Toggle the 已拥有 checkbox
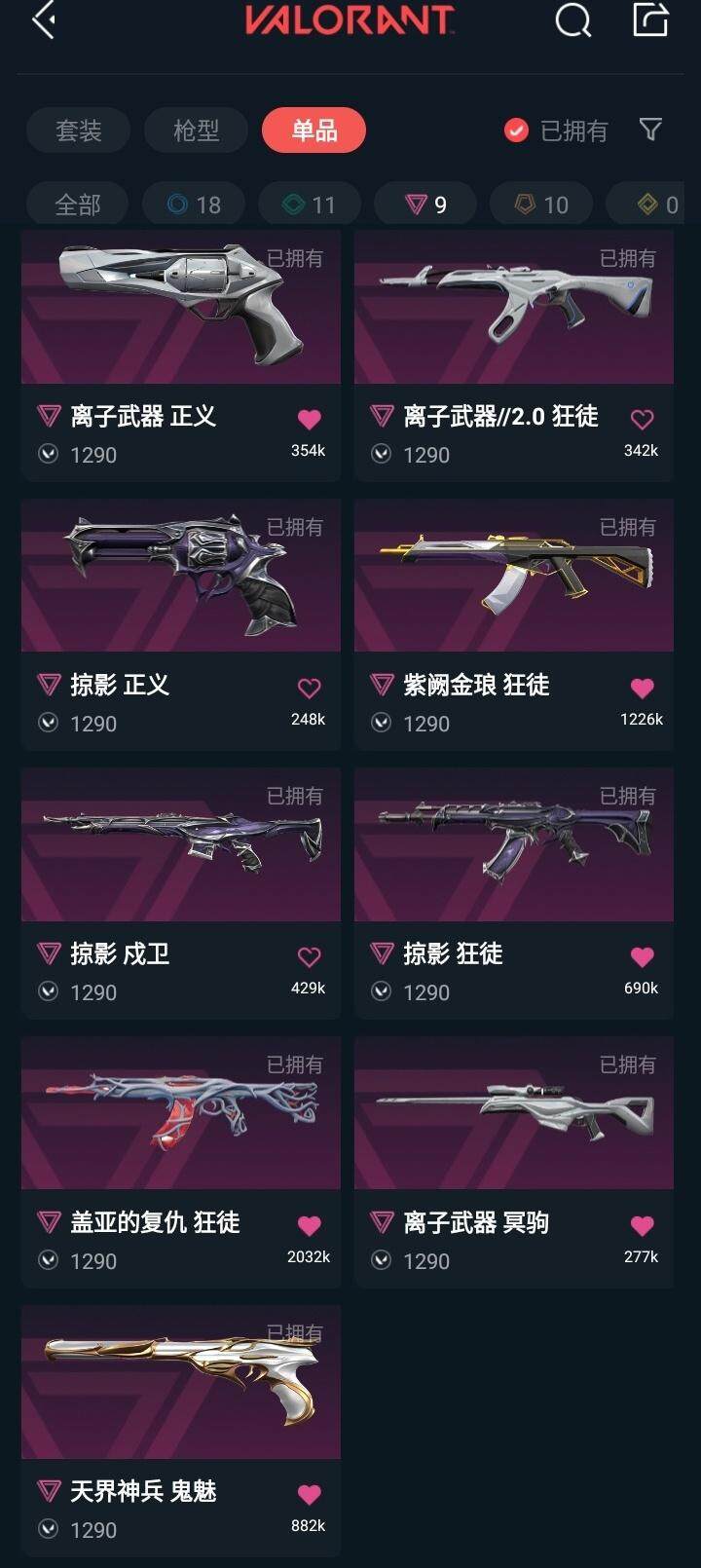The width and height of the screenshot is (701, 1568). 516,131
